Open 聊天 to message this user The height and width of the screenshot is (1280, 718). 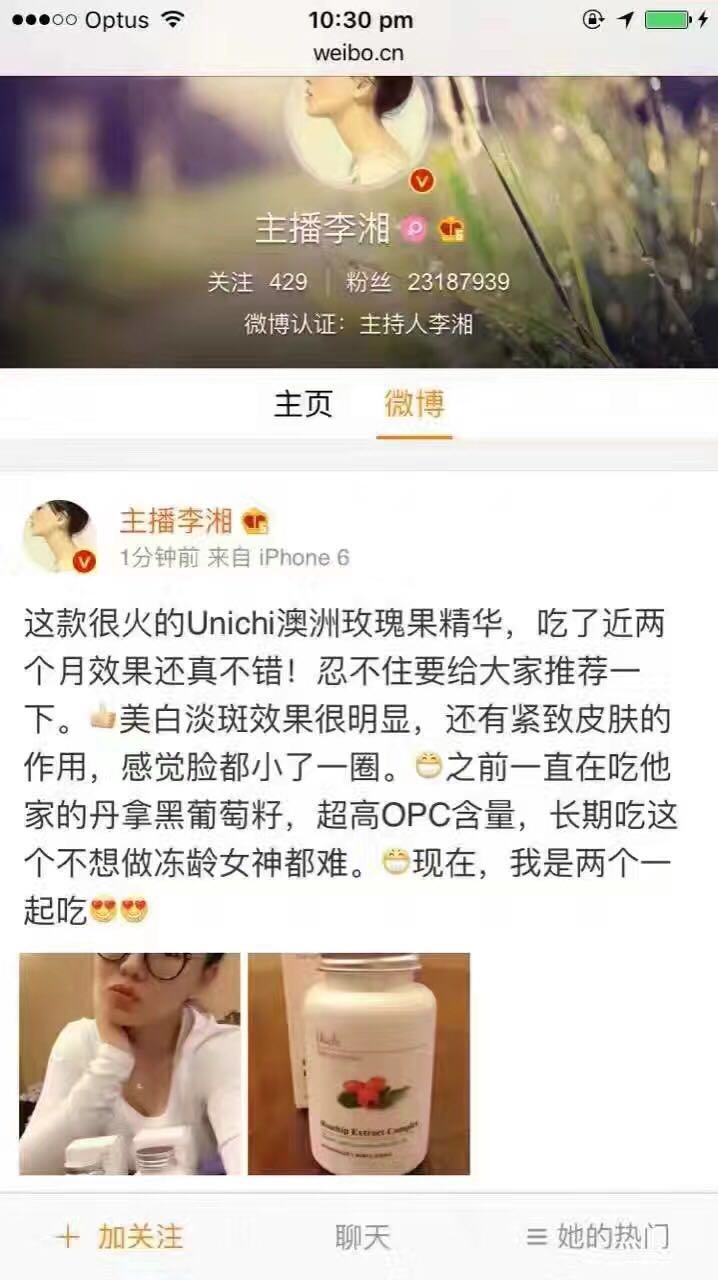coord(362,1237)
